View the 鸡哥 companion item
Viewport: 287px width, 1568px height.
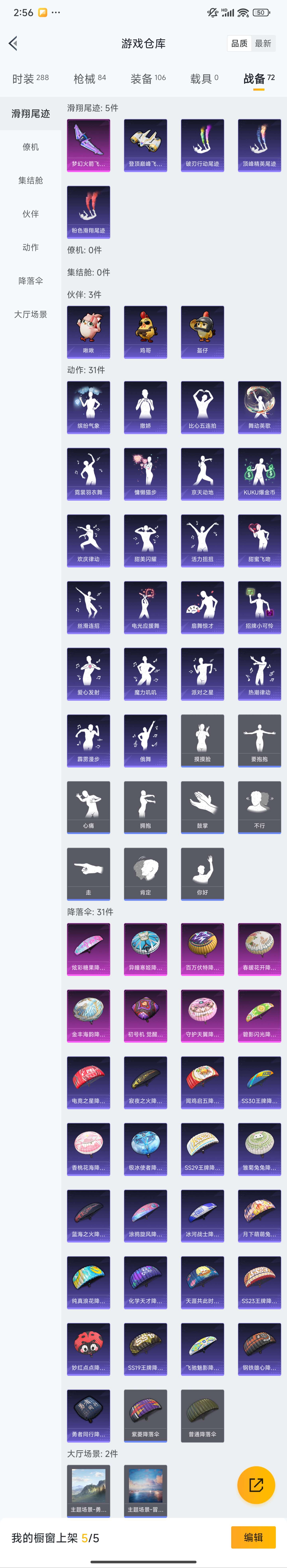[145, 332]
